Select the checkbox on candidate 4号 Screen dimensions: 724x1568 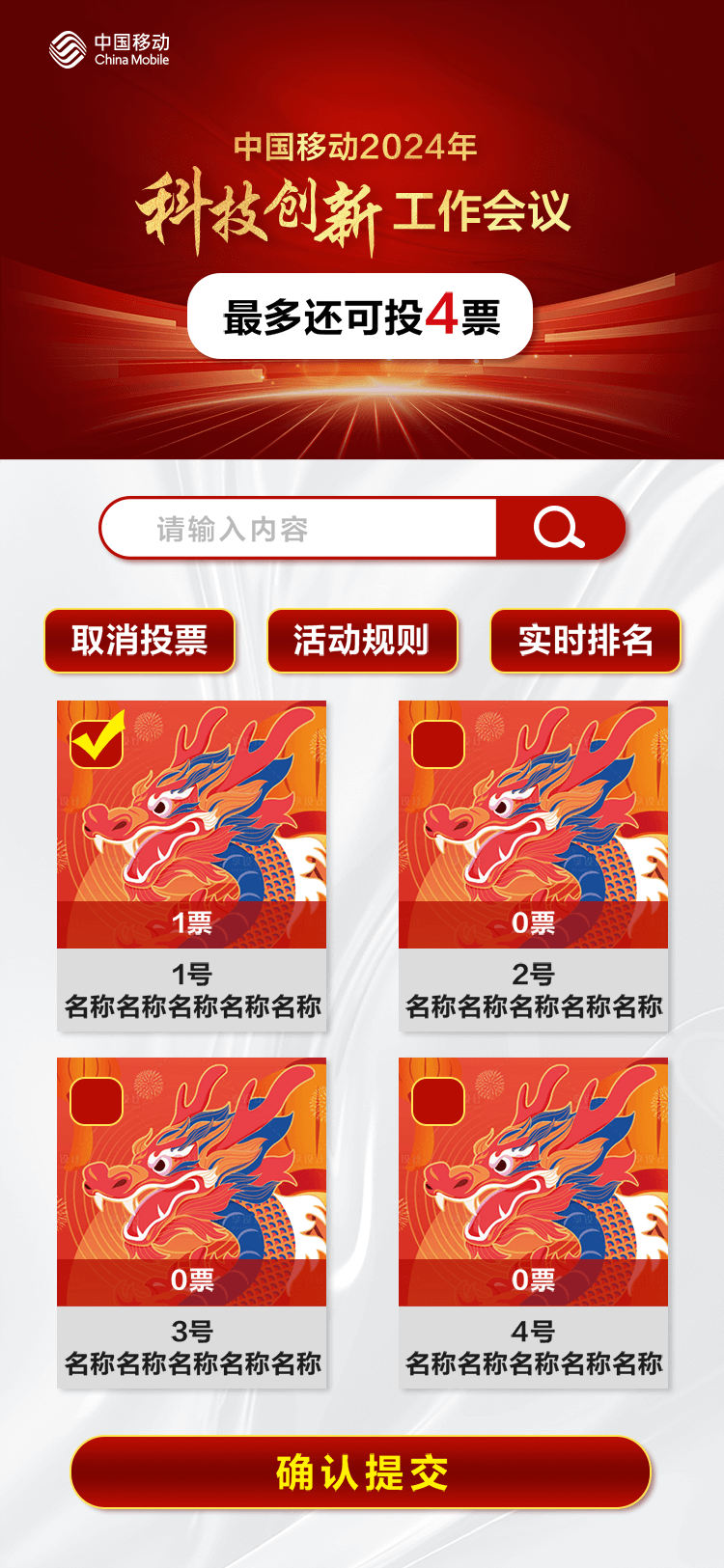coord(438,1101)
